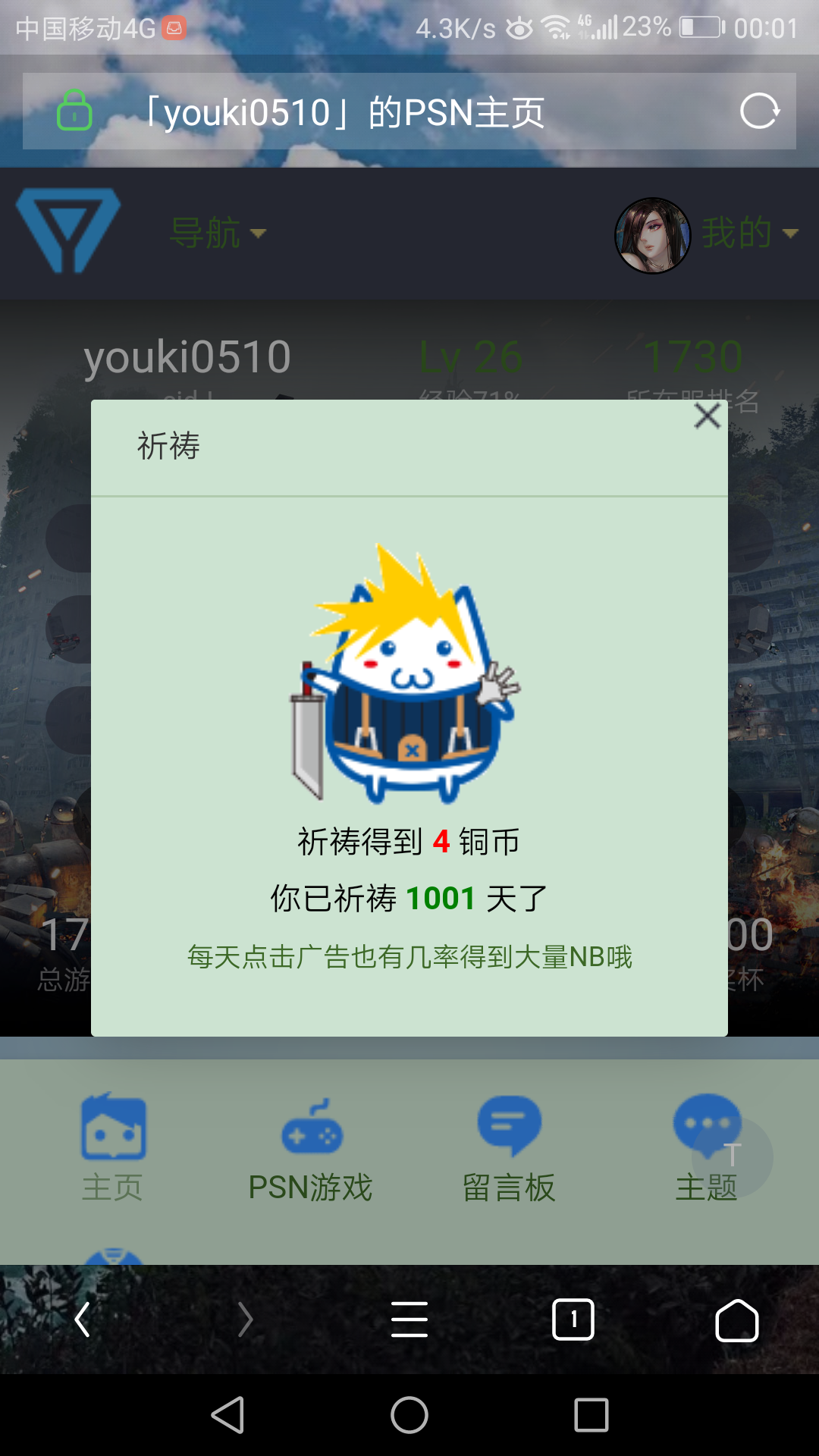
Task: Open the browser menu button
Action: tap(409, 1319)
